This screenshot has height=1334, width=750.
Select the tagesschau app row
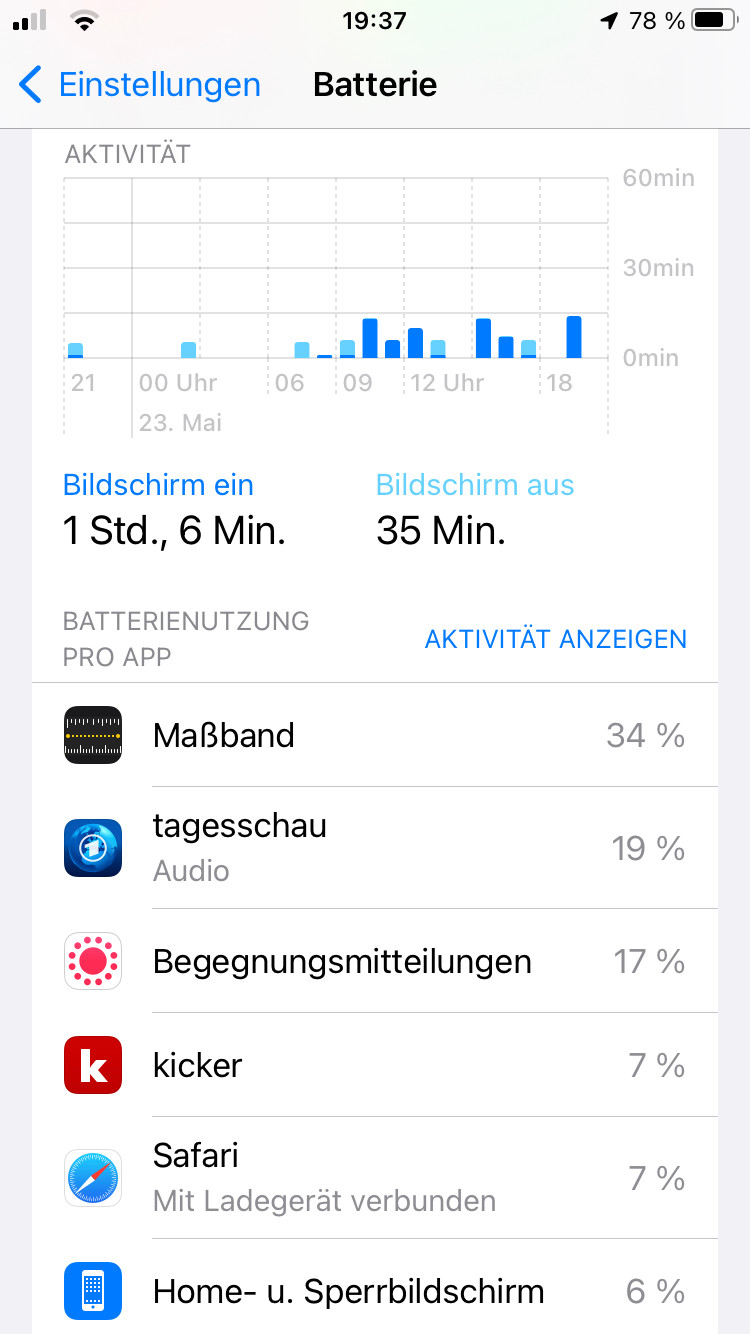pyautogui.click(x=375, y=848)
